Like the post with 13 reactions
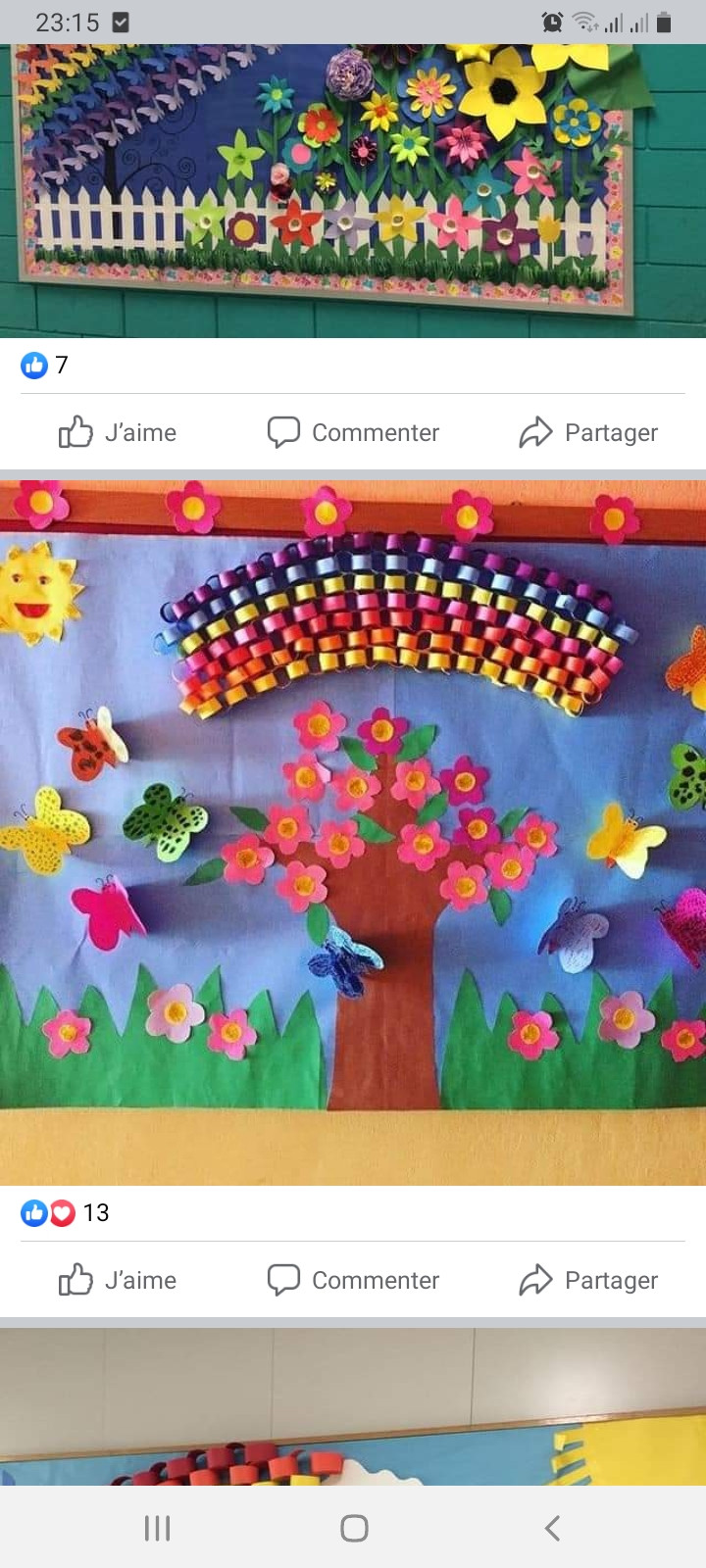Image resolution: width=706 pixels, height=1568 pixels. (118, 1280)
